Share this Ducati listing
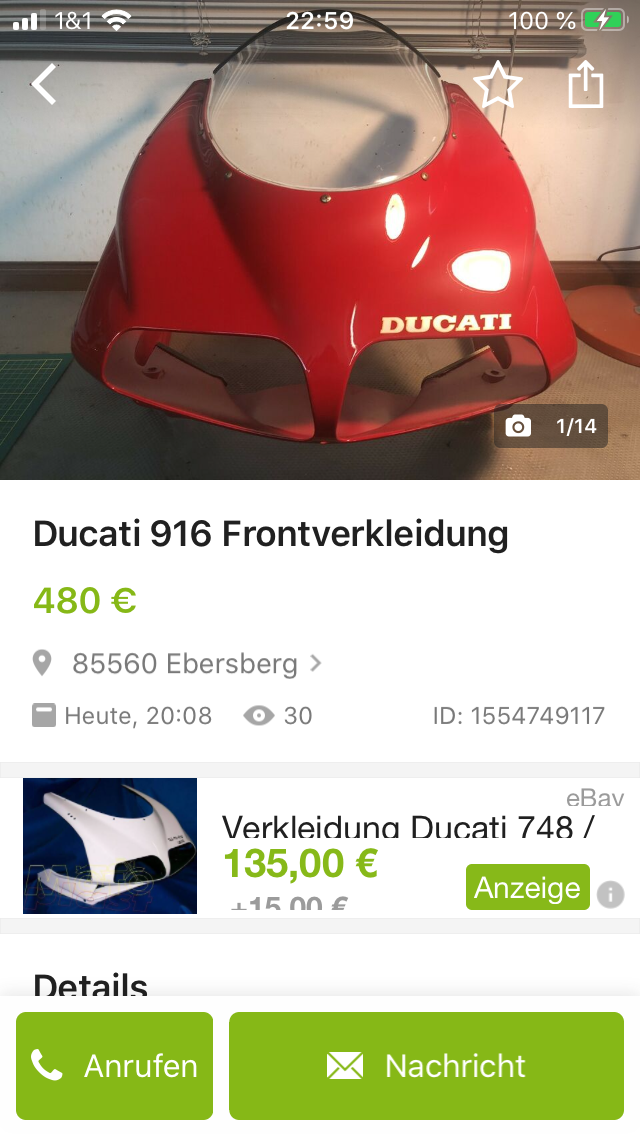The height and width of the screenshot is (1136, 640). [x=586, y=84]
